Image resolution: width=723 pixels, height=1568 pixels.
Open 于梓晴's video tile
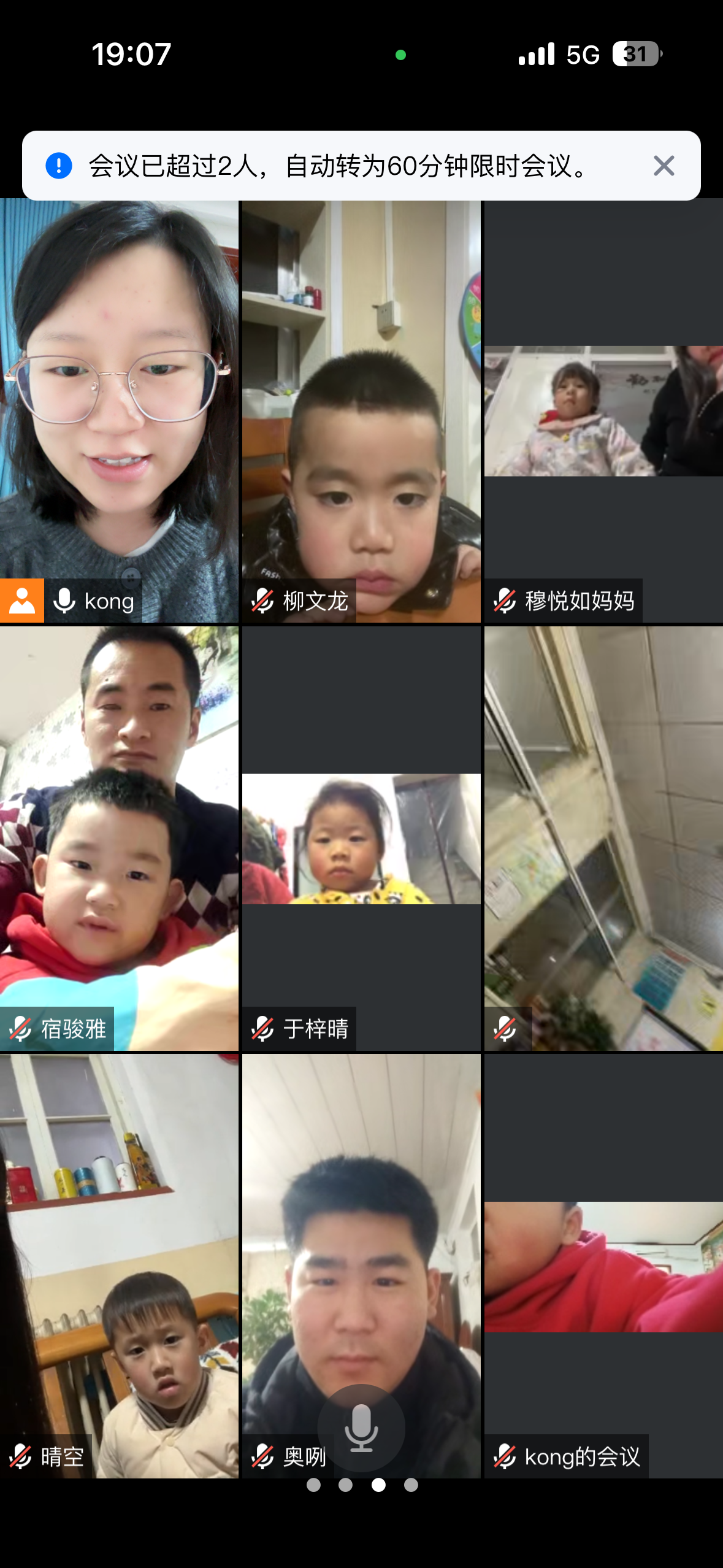(x=361, y=838)
